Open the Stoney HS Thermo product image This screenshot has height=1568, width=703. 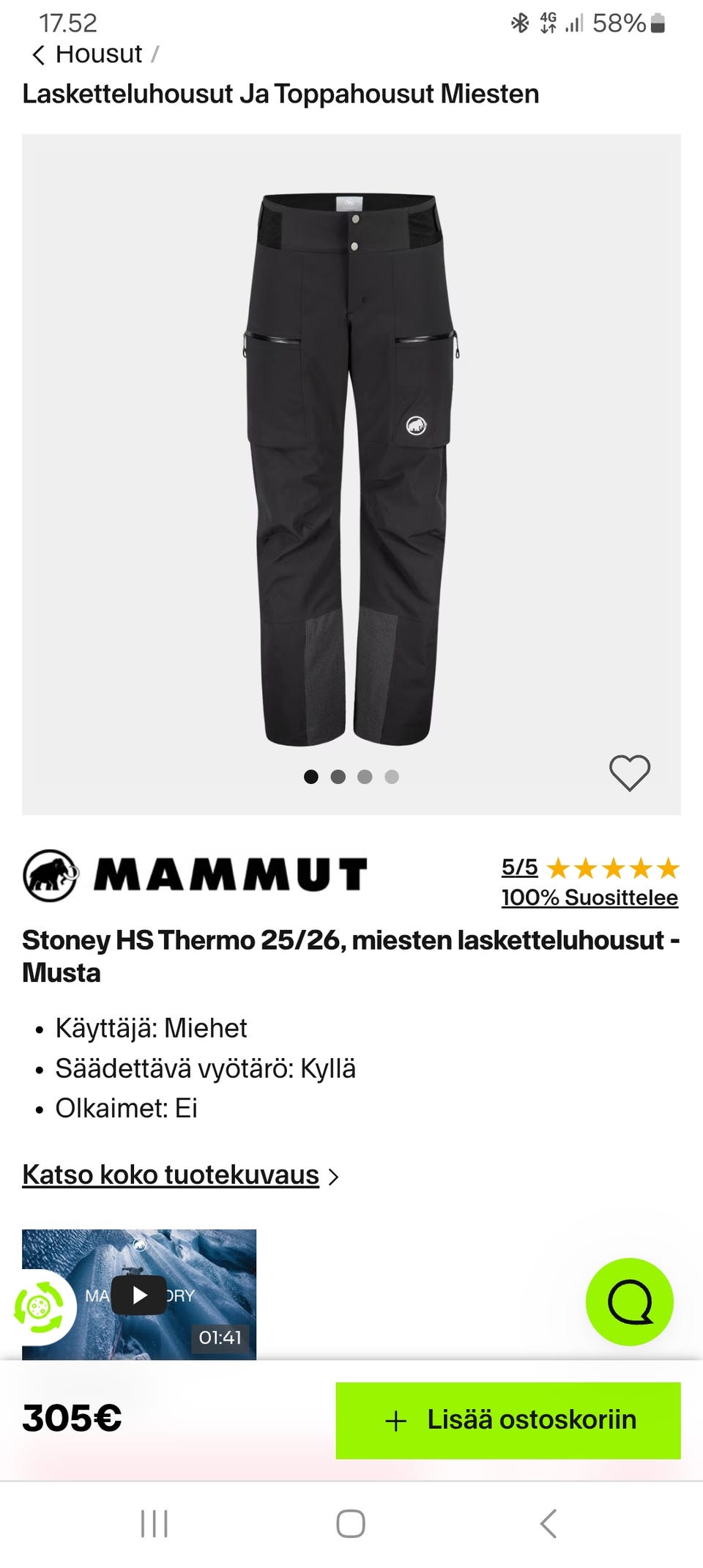(351, 469)
